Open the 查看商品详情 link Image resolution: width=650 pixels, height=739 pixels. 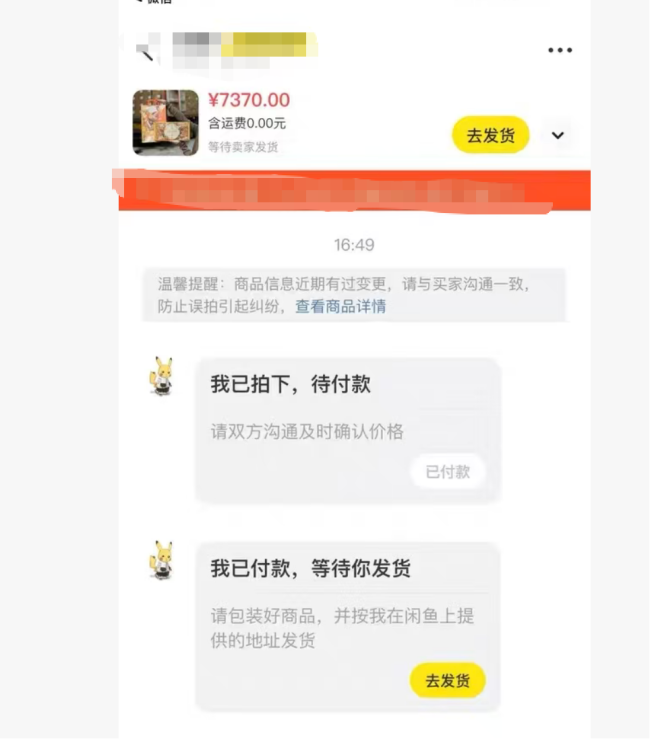tap(340, 307)
